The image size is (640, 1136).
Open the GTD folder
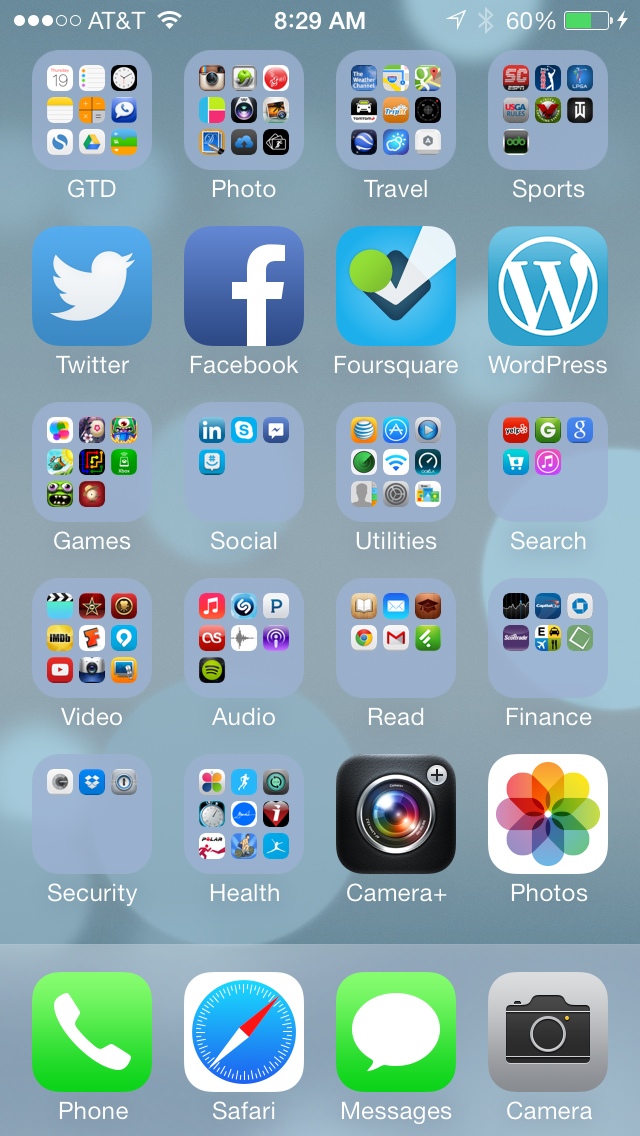(x=92, y=110)
